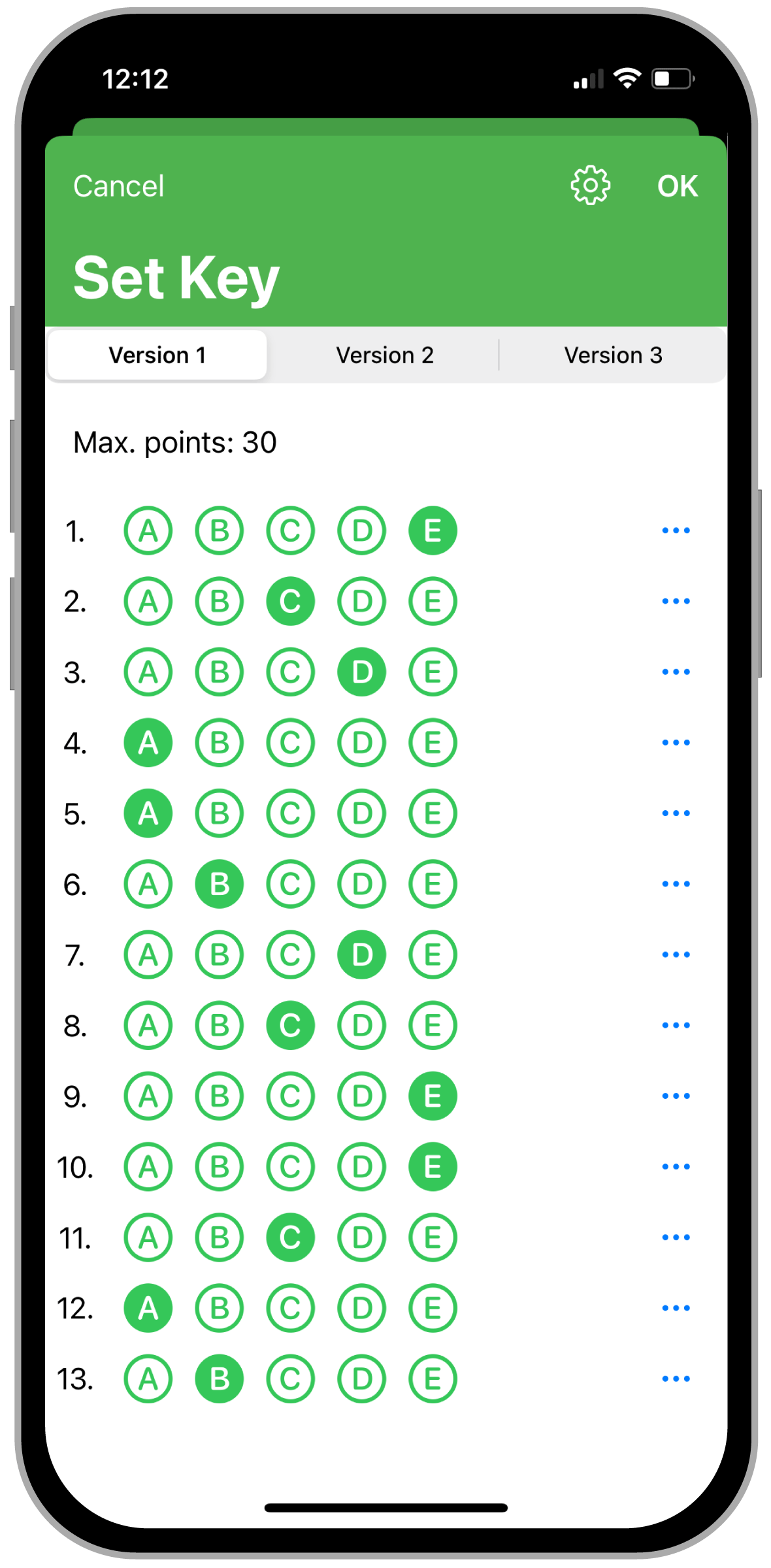Set answer C for question 5
Image resolution: width=771 pixels, height=1568 pixels.
point(291,813)
